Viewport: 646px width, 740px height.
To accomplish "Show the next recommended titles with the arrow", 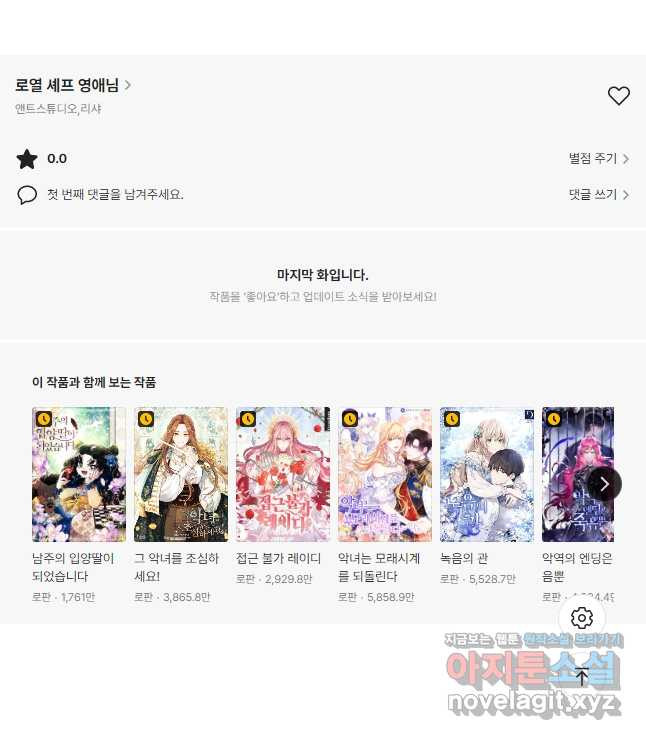I will [x=604, y=484].
